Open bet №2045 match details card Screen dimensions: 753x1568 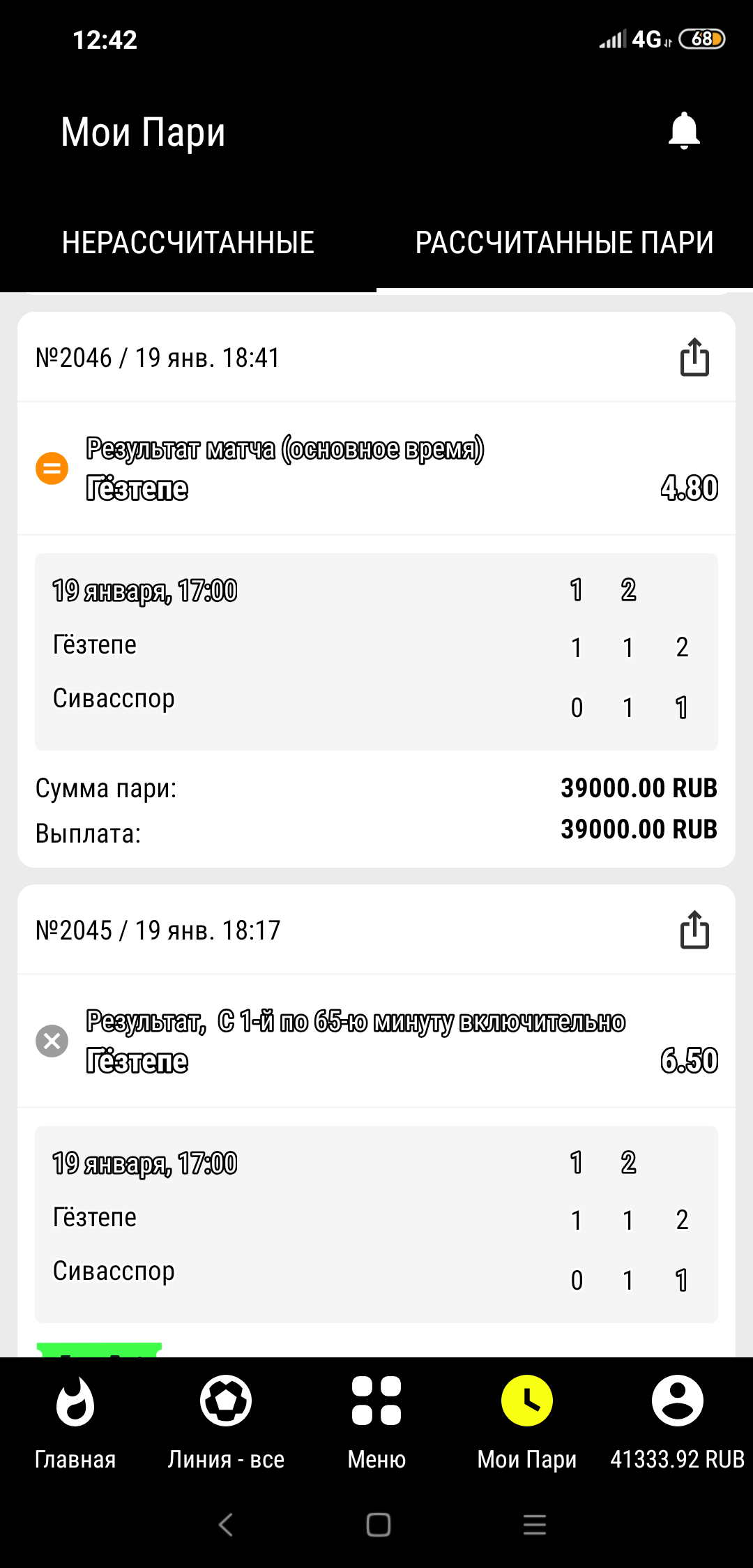tap(376, 1224)
